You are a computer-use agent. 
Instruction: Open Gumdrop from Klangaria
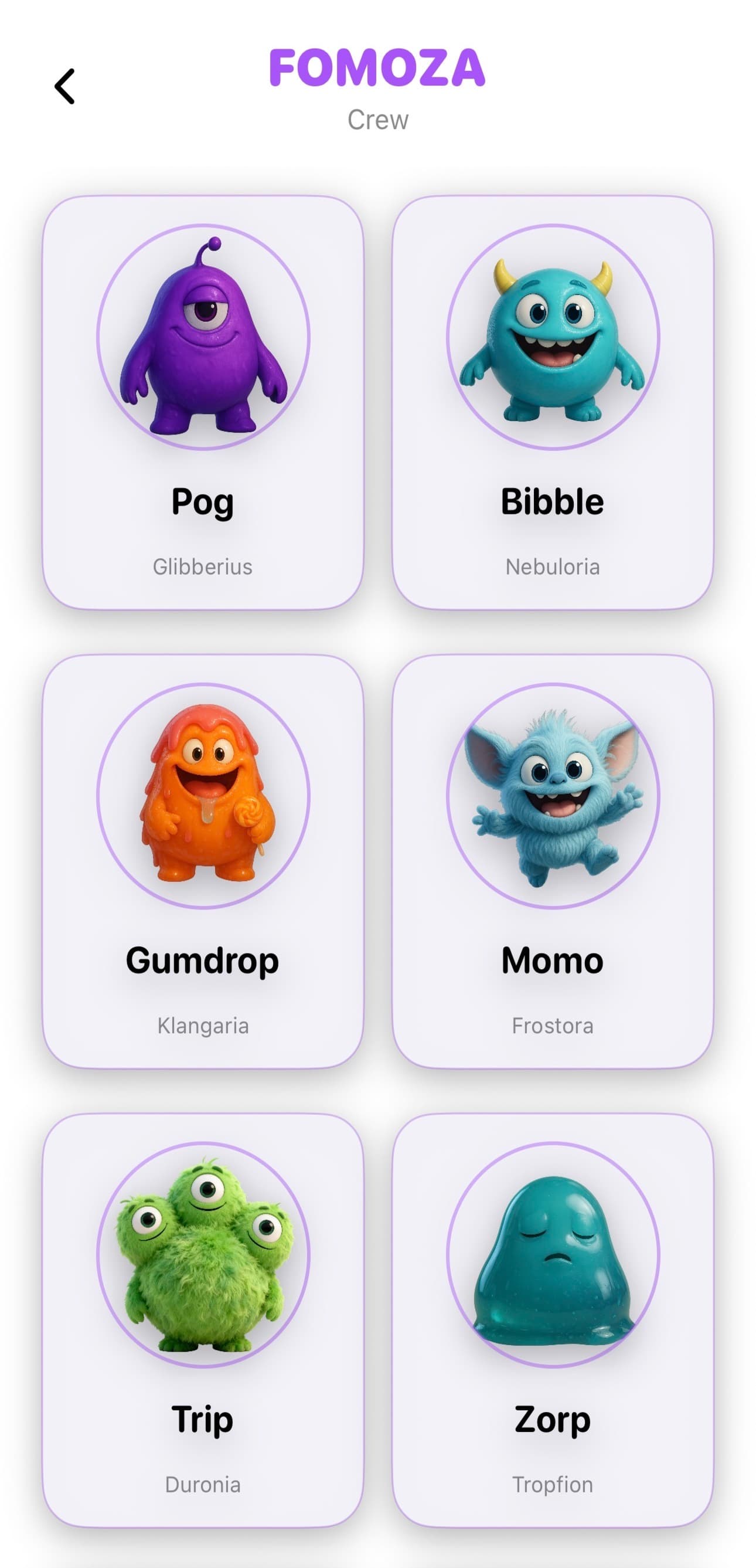[x=203, y=861]
